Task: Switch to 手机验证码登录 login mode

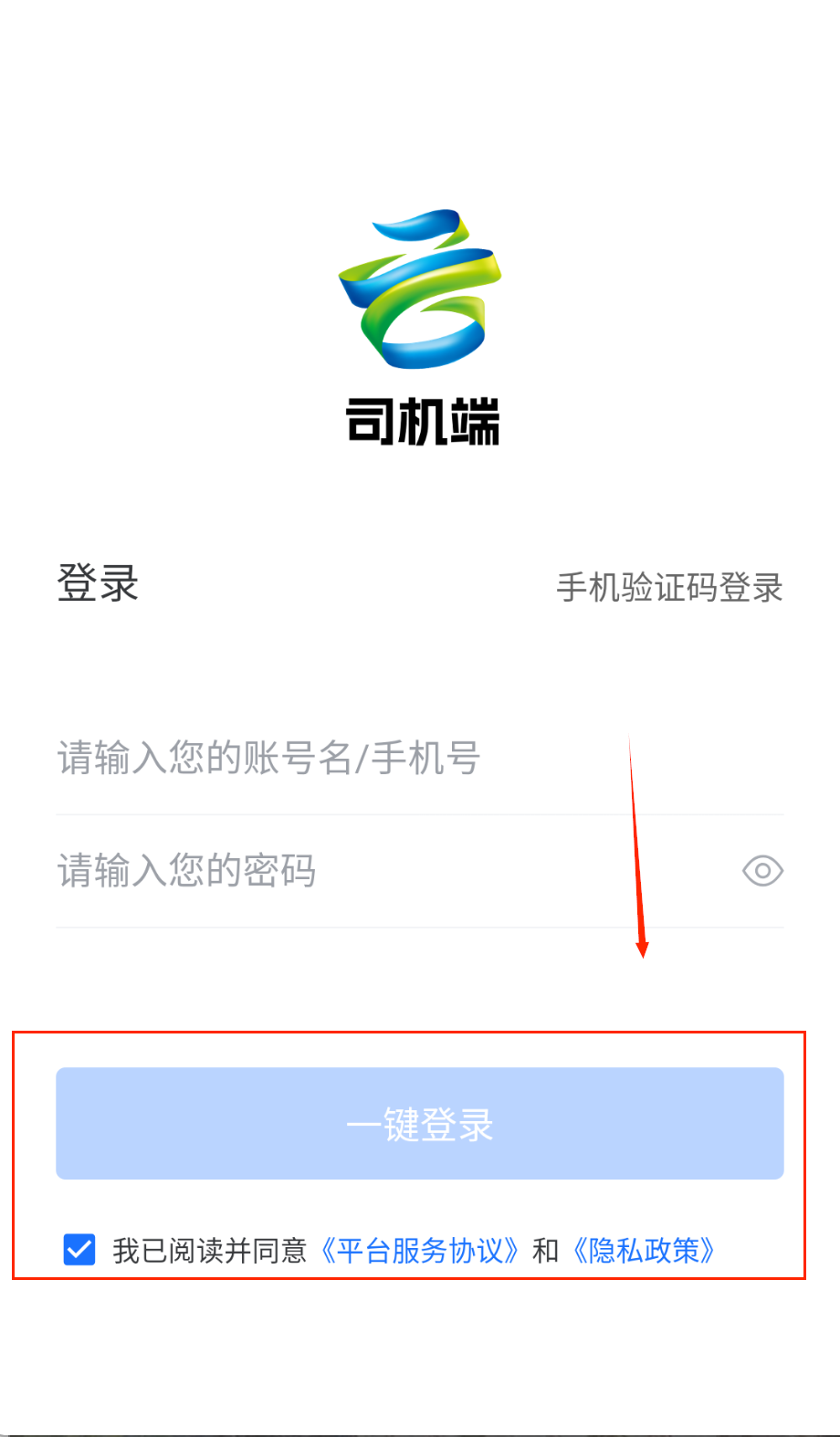Action: coord(669,587)
